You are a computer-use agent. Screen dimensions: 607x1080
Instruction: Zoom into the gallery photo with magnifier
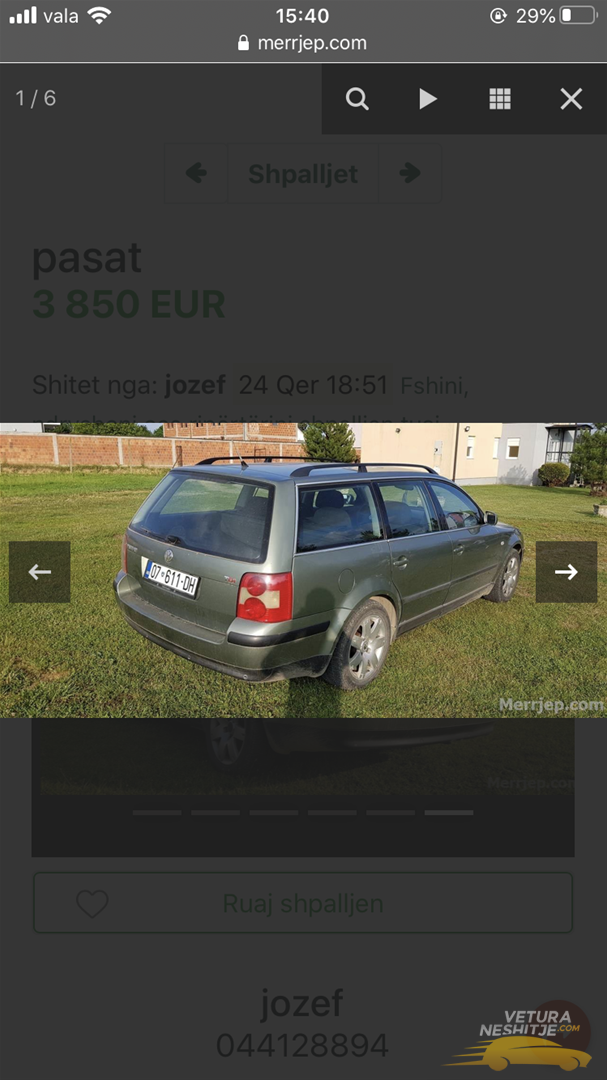coord(357,98)
